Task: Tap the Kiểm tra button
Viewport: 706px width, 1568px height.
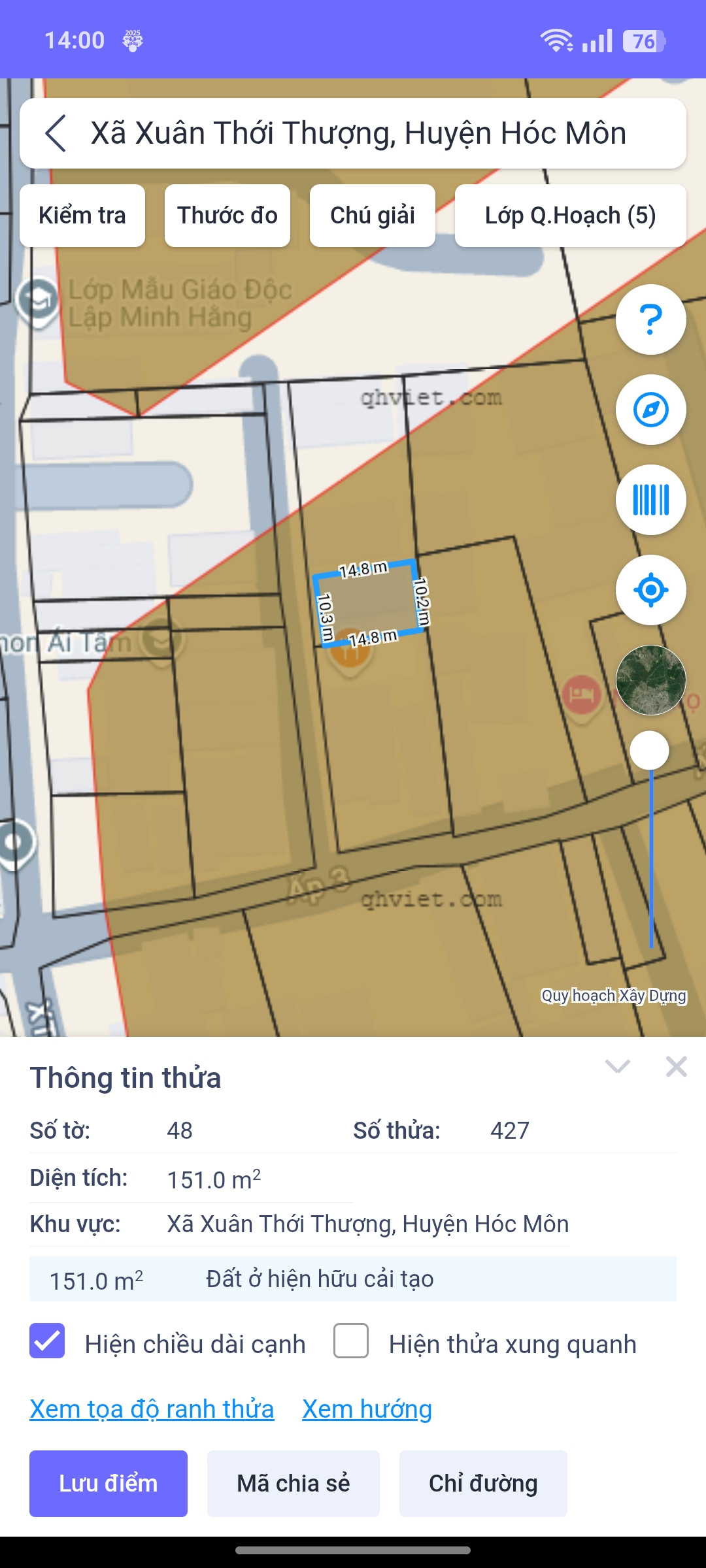Action: [82, 216]
